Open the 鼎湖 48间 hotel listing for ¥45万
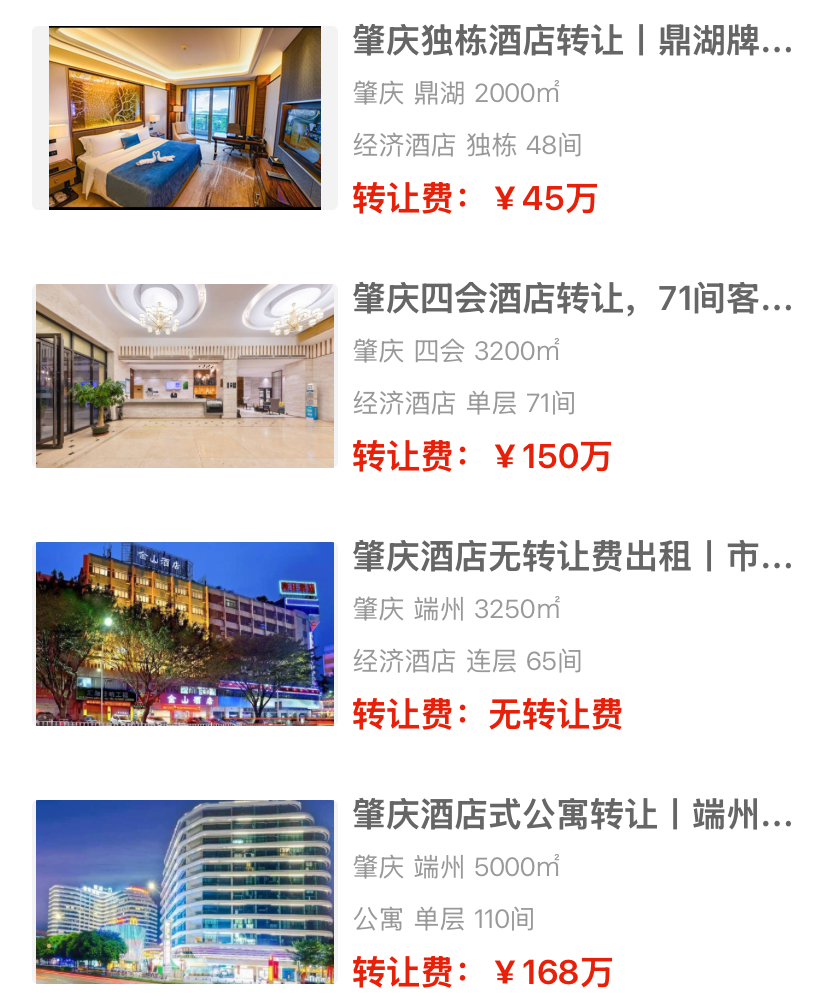Viewport: 828px width, 1008px height. point(572,44)
